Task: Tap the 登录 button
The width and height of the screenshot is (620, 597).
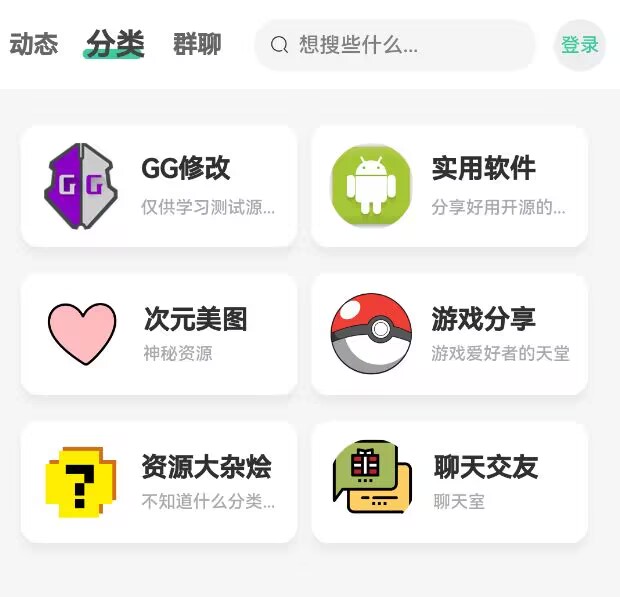Action: point(579,45)
